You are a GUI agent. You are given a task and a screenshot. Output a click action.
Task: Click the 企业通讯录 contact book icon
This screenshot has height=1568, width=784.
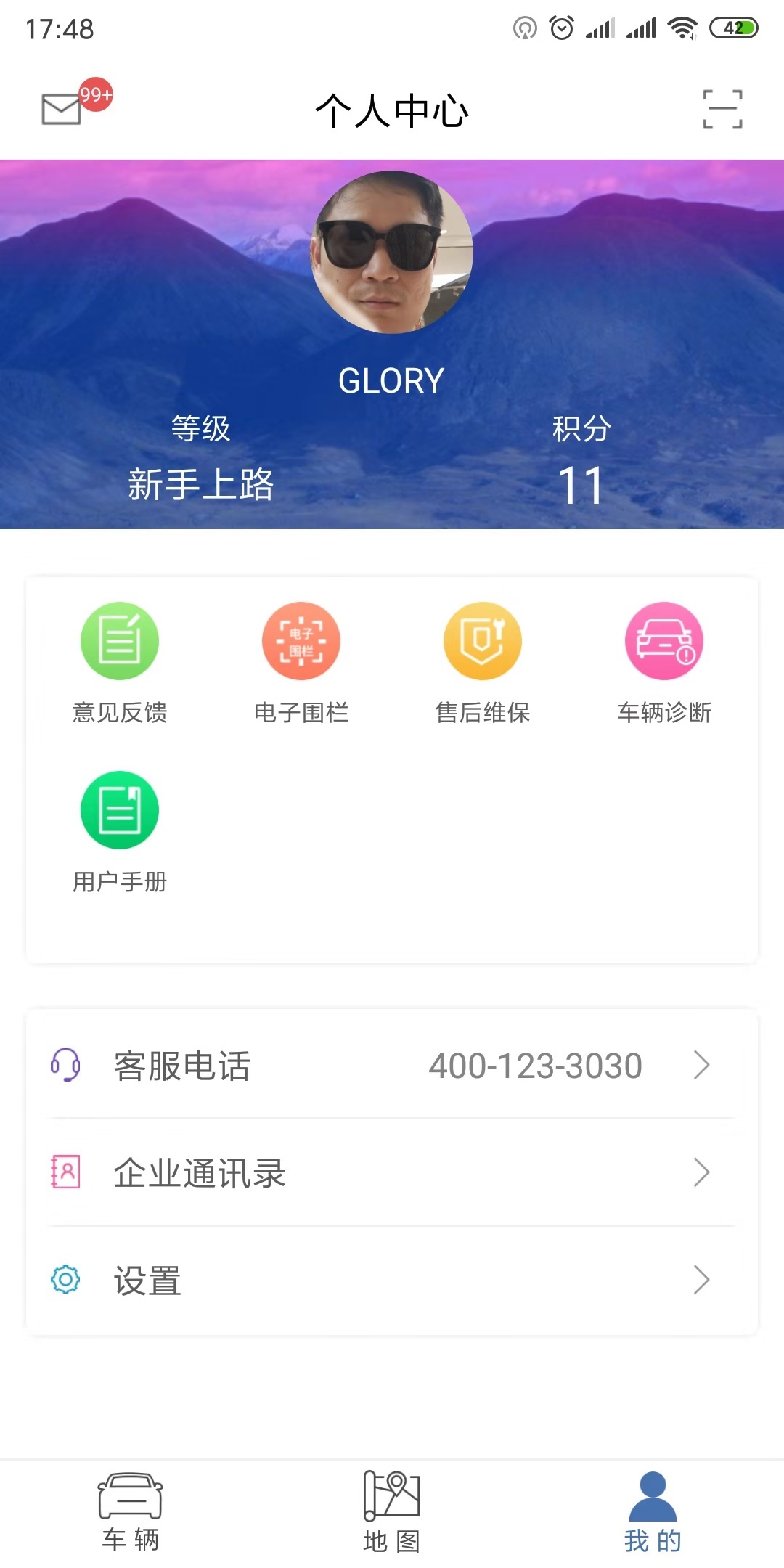pyautogui.click(x=66, y=1172)
